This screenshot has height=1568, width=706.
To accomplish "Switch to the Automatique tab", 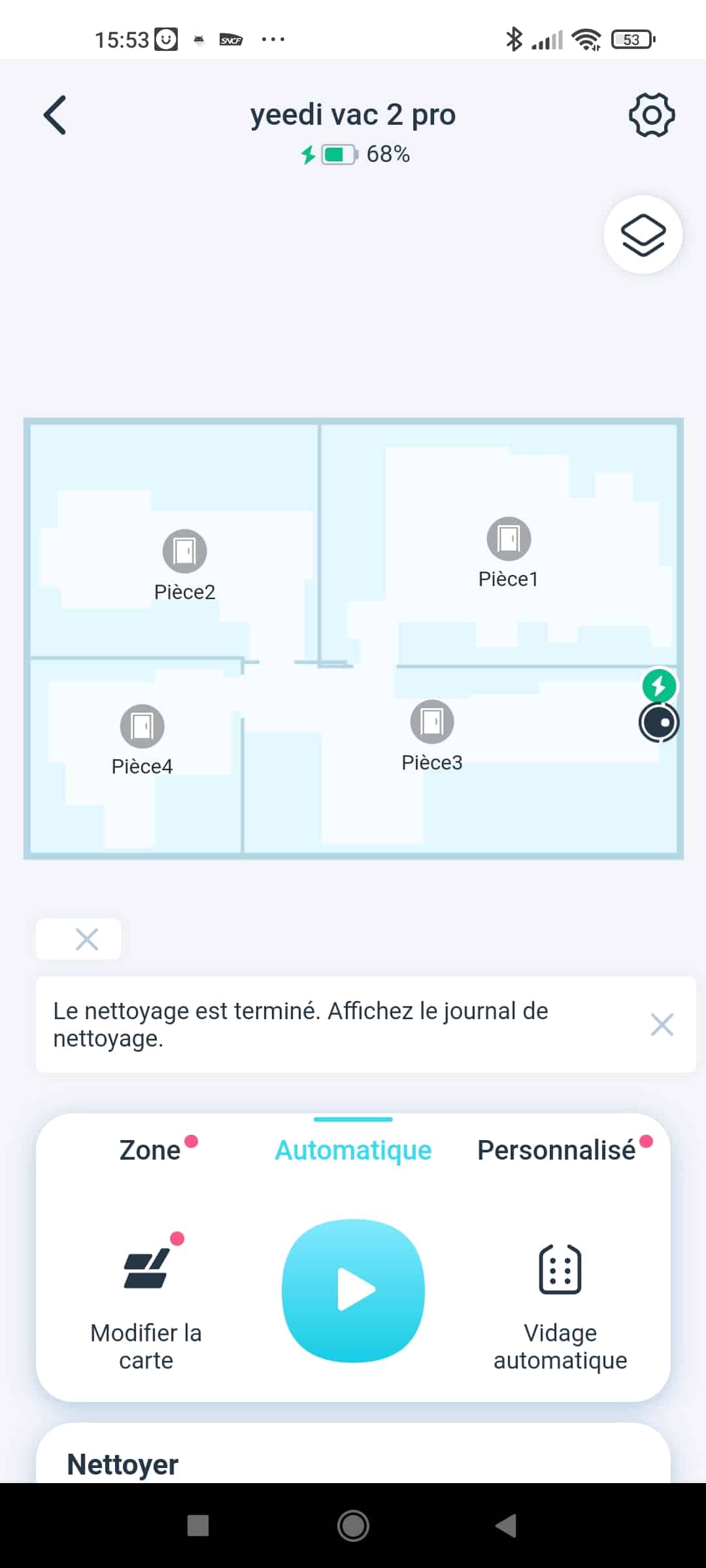I will pyautogui.click(x=353, y=1150).
